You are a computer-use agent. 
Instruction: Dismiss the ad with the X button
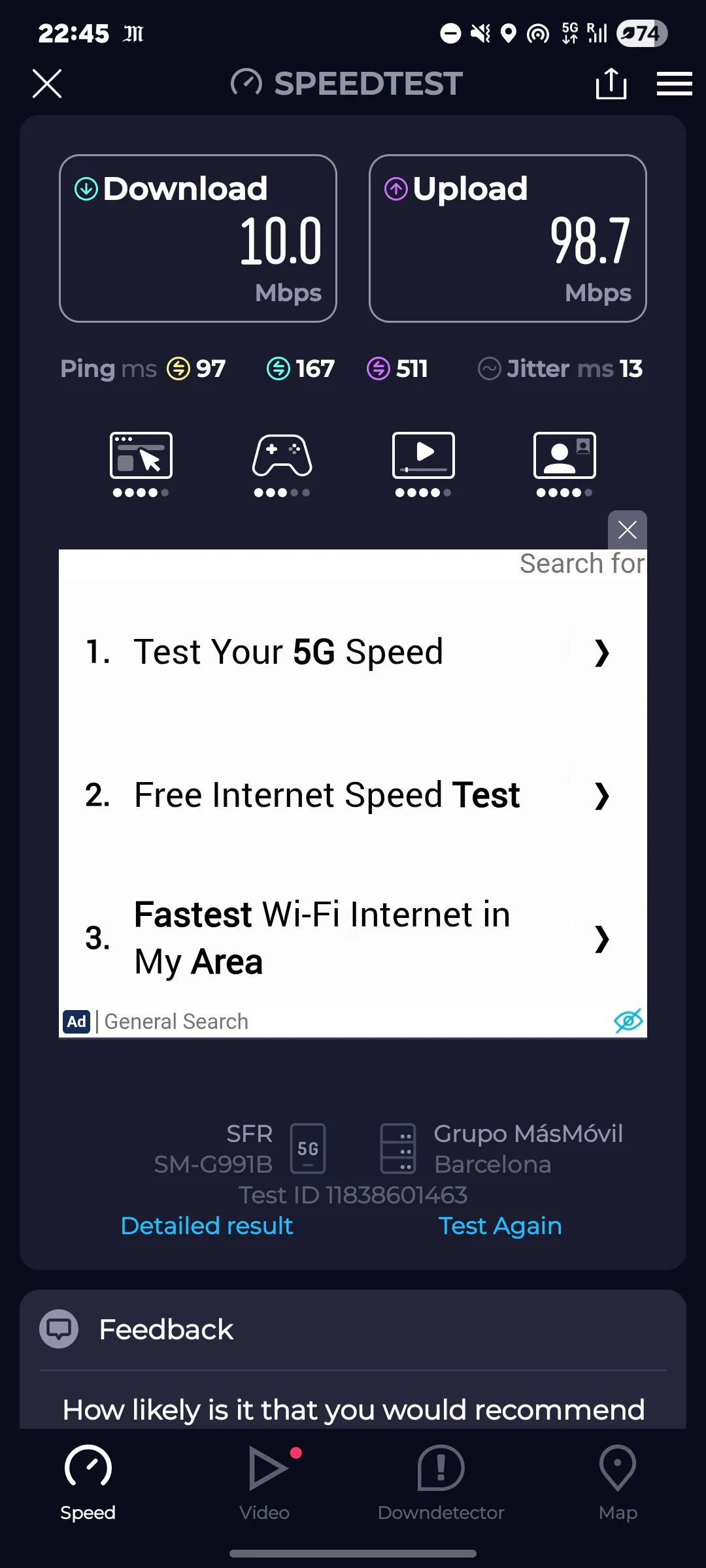point(628,530)
